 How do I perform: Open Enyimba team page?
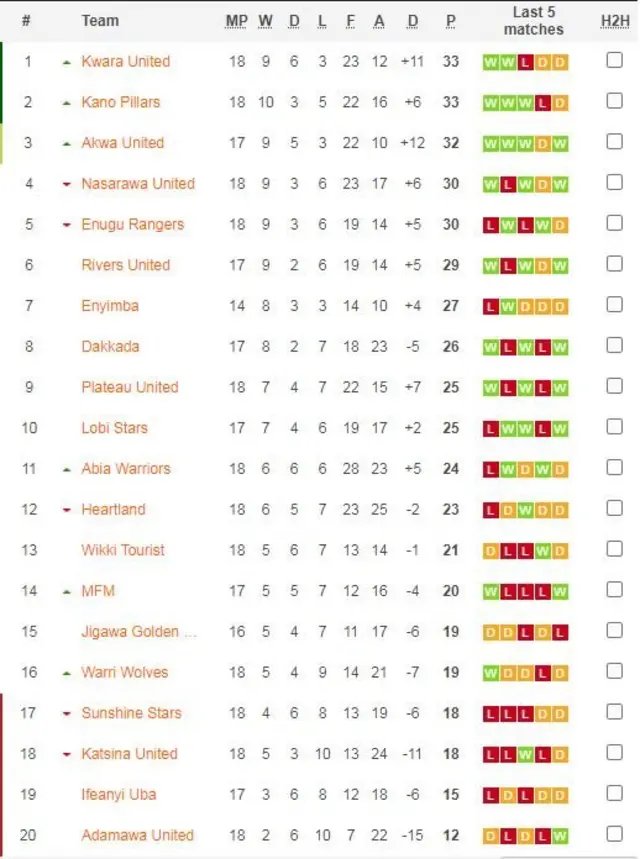(x=110, y=306)
